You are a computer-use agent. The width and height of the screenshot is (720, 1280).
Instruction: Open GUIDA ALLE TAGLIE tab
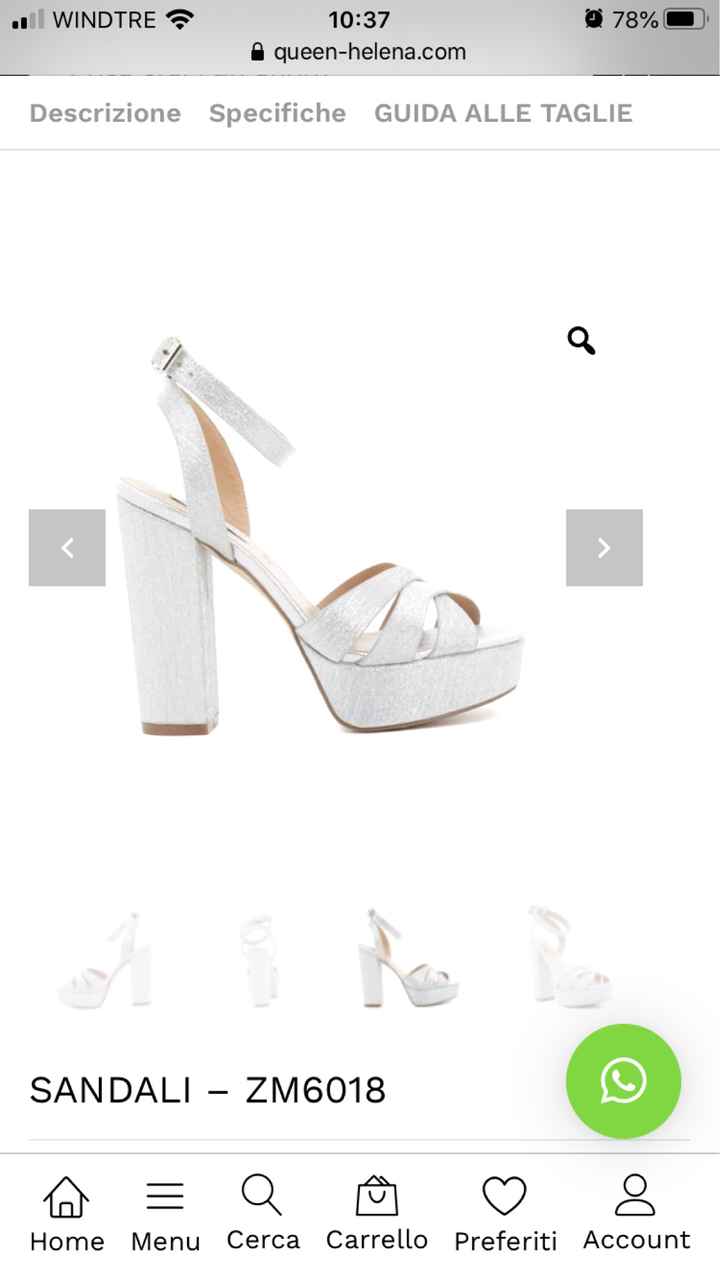click(x=503, y=113)
